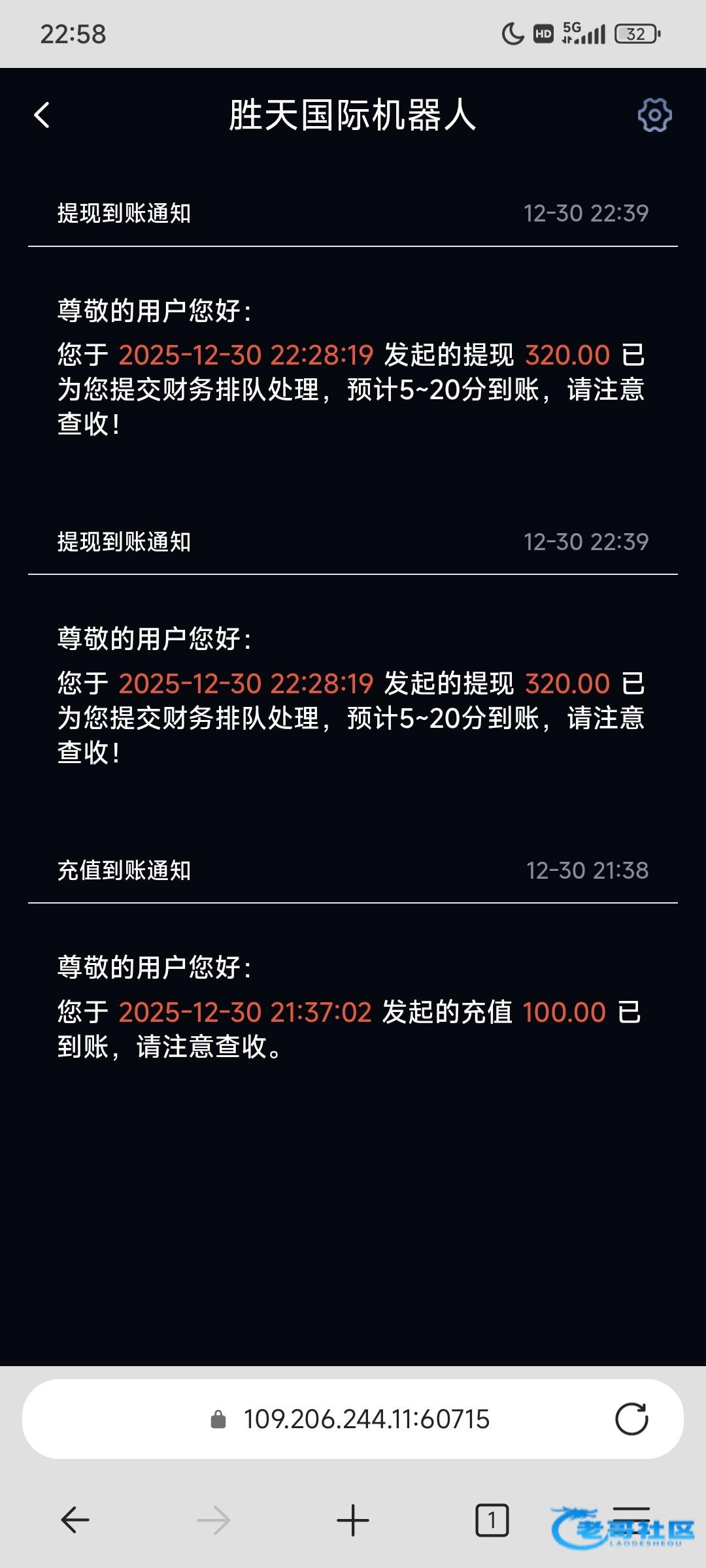
Task: Navigate back in the browser
Action: tap(75, 1520)
